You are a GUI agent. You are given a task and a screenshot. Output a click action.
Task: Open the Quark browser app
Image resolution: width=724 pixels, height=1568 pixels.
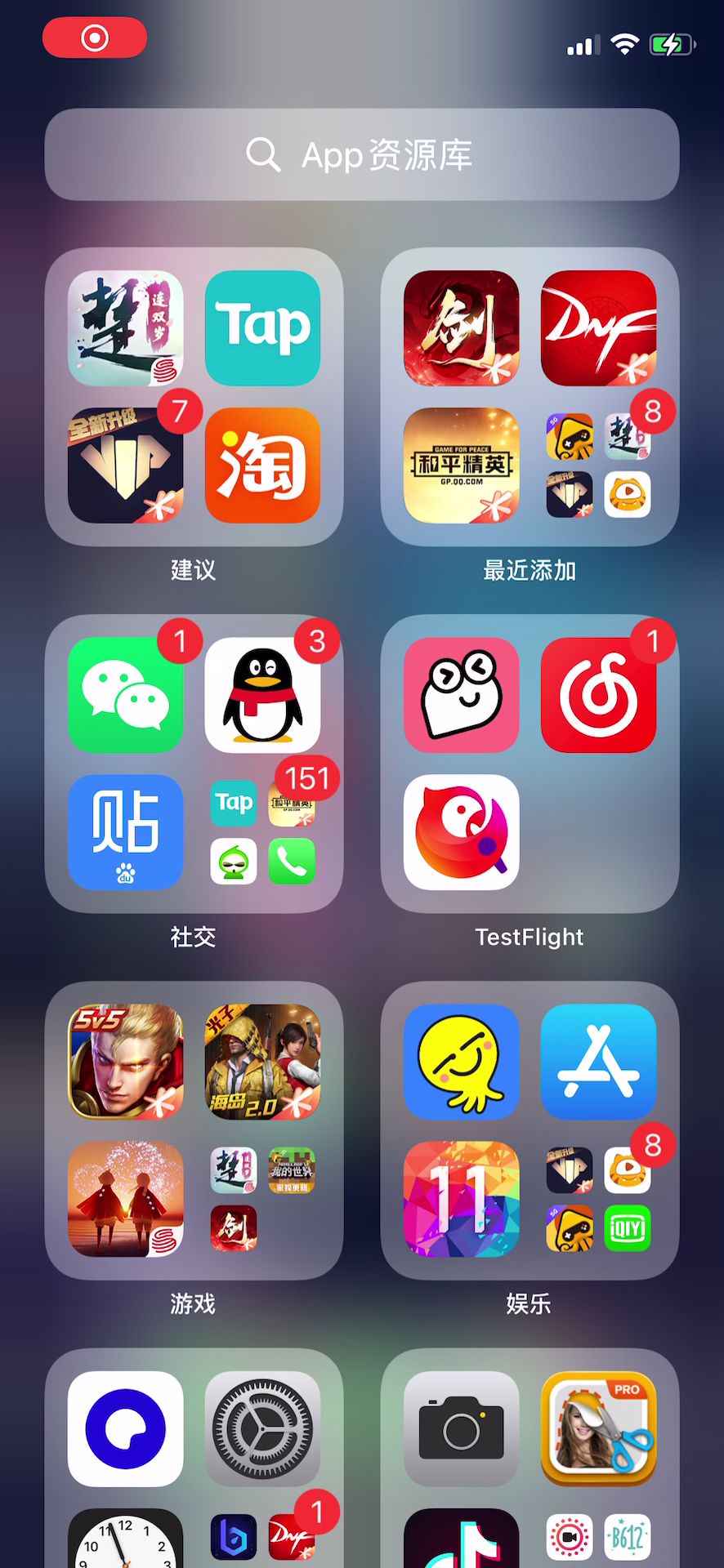(125, 1428)
